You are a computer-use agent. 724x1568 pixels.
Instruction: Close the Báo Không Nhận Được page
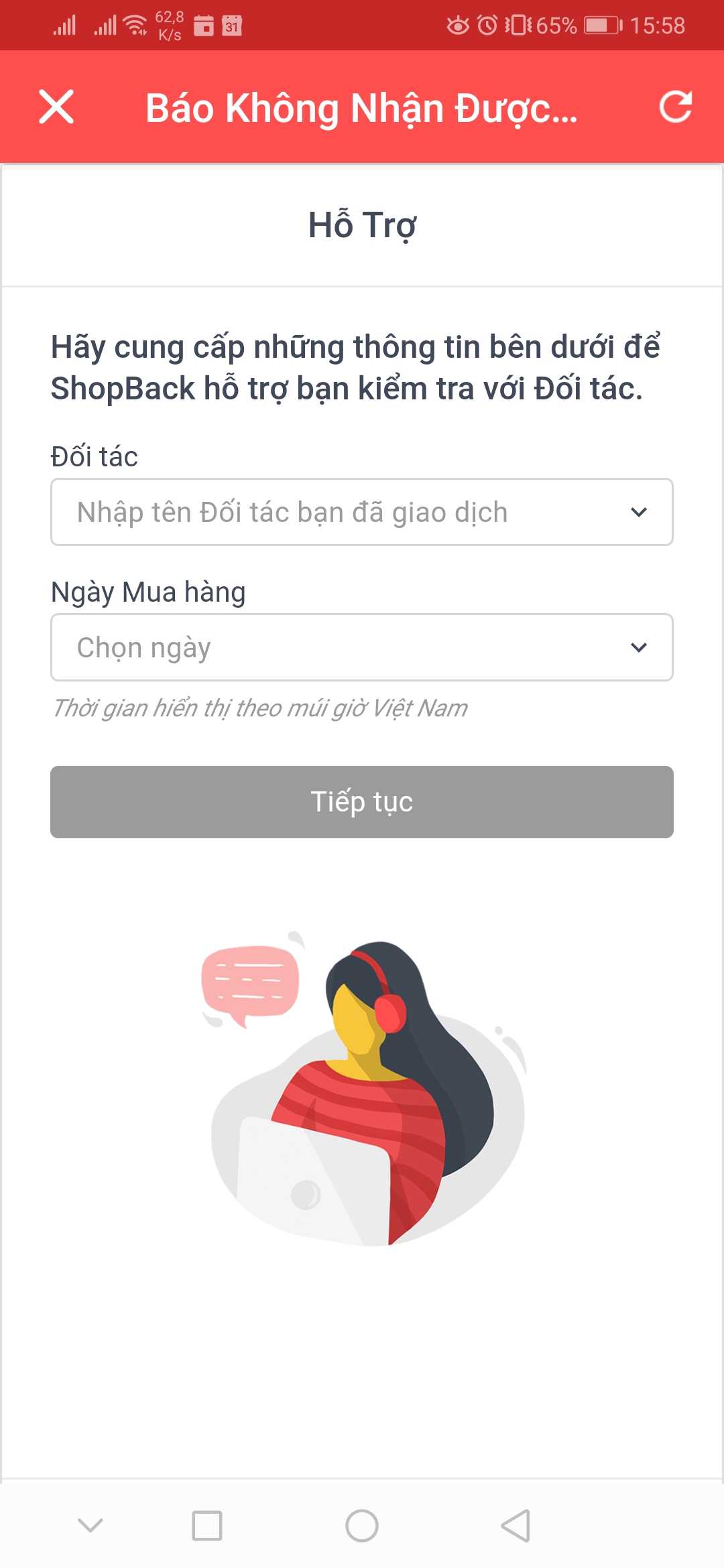point(56,107)
